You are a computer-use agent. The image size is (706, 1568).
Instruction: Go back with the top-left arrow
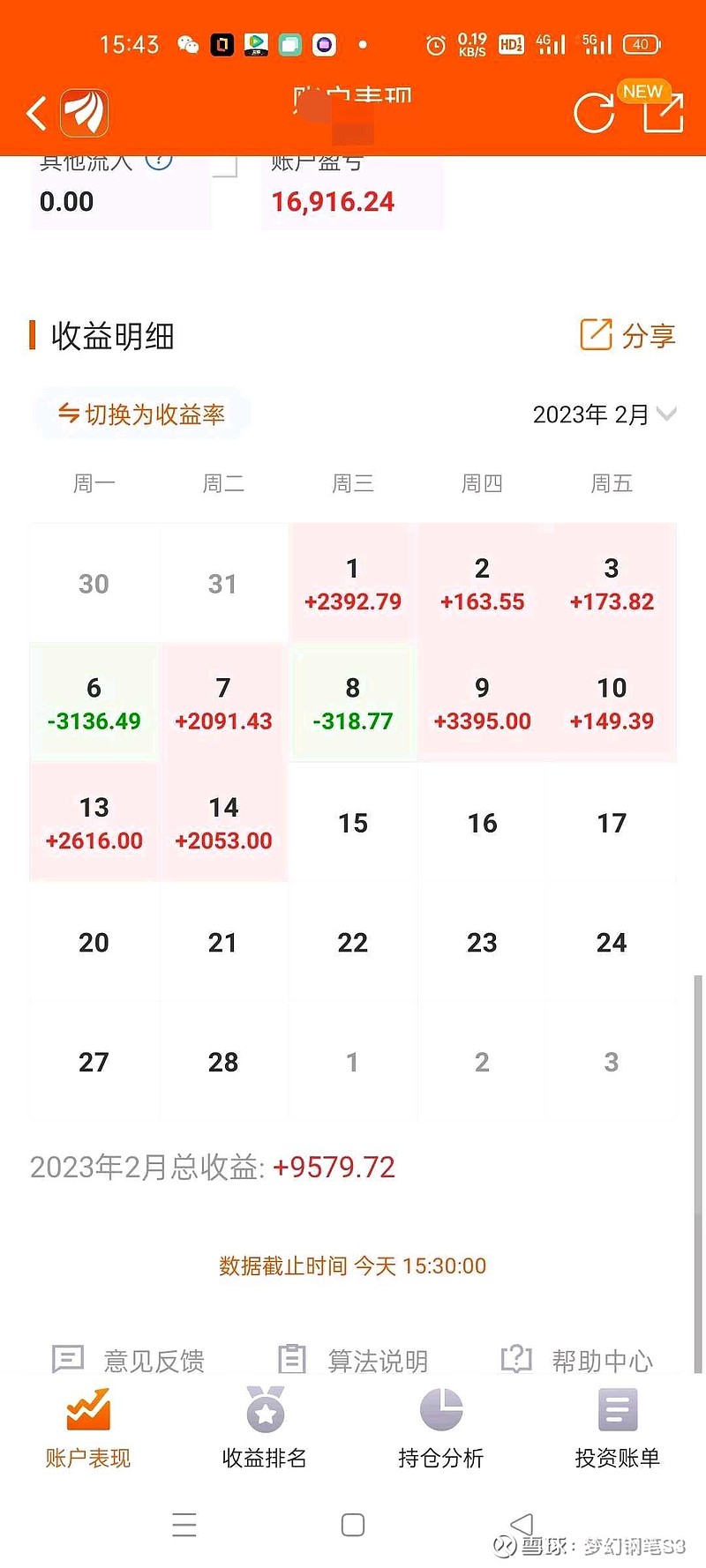tap(36, 113)
